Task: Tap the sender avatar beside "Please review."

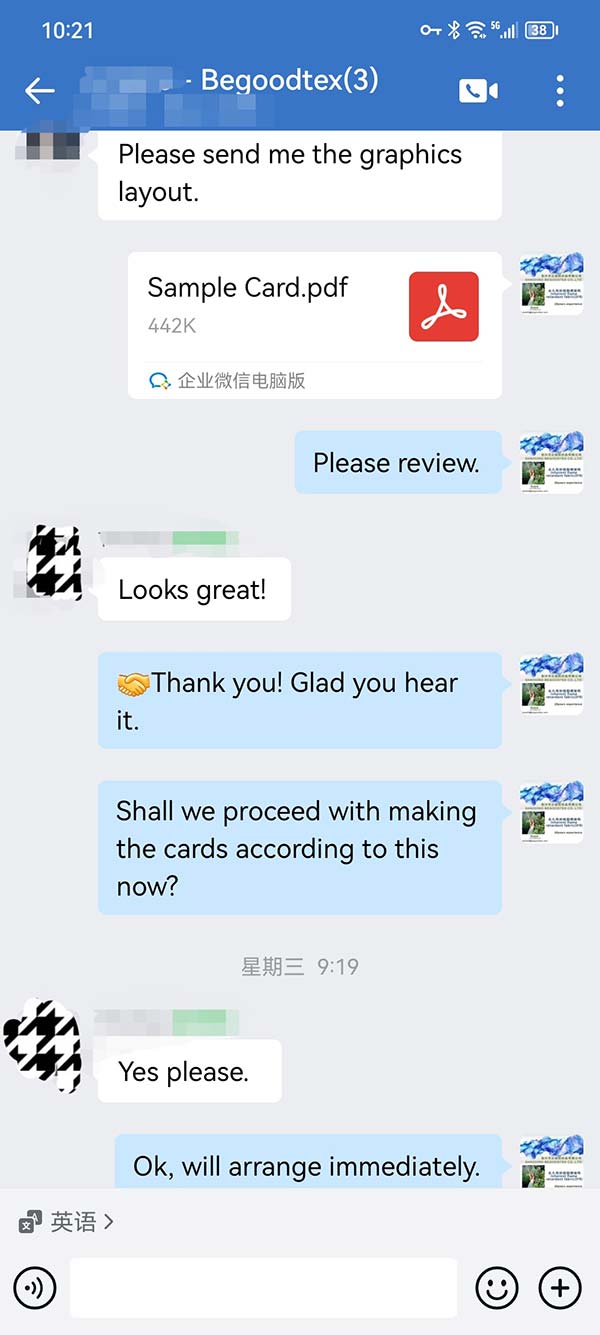Action: 552,463
